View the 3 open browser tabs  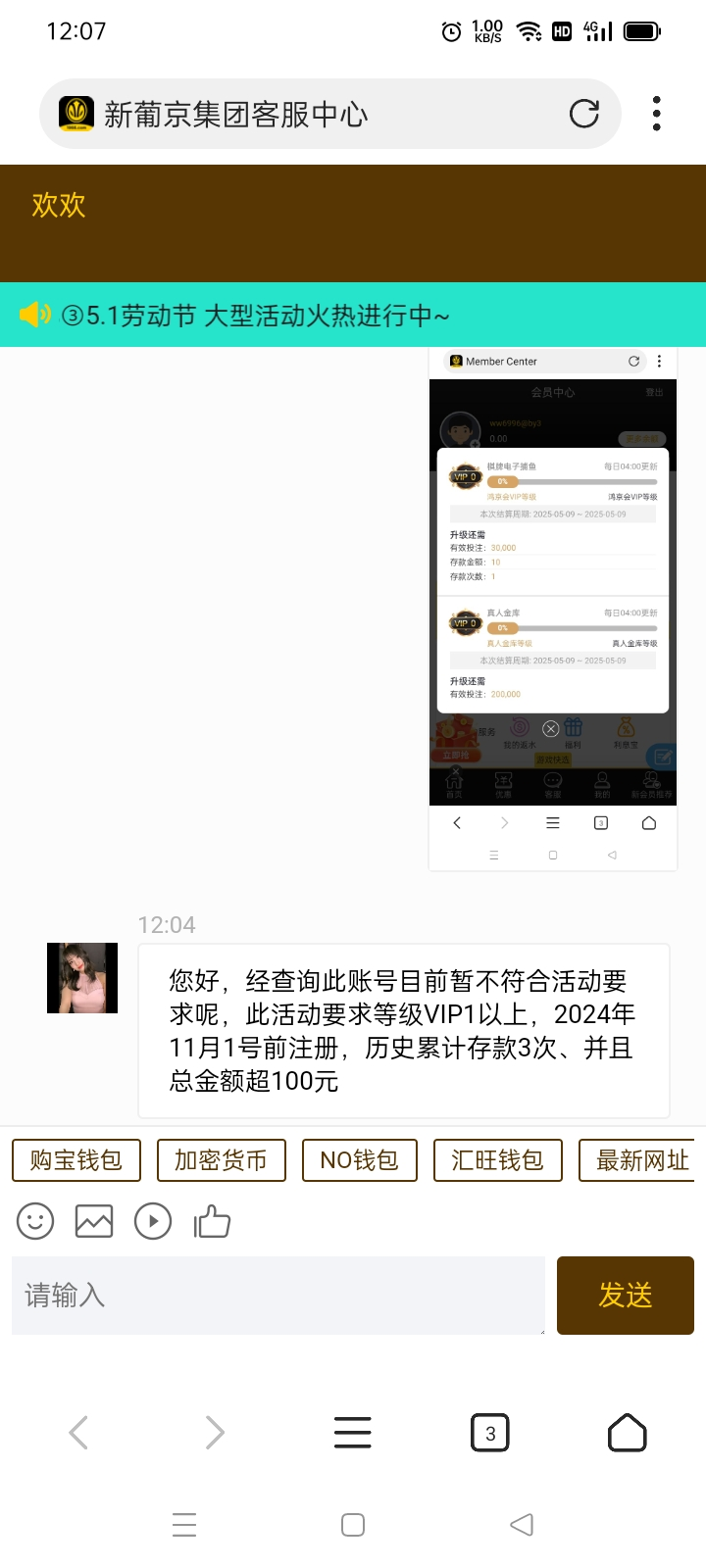490,1433
